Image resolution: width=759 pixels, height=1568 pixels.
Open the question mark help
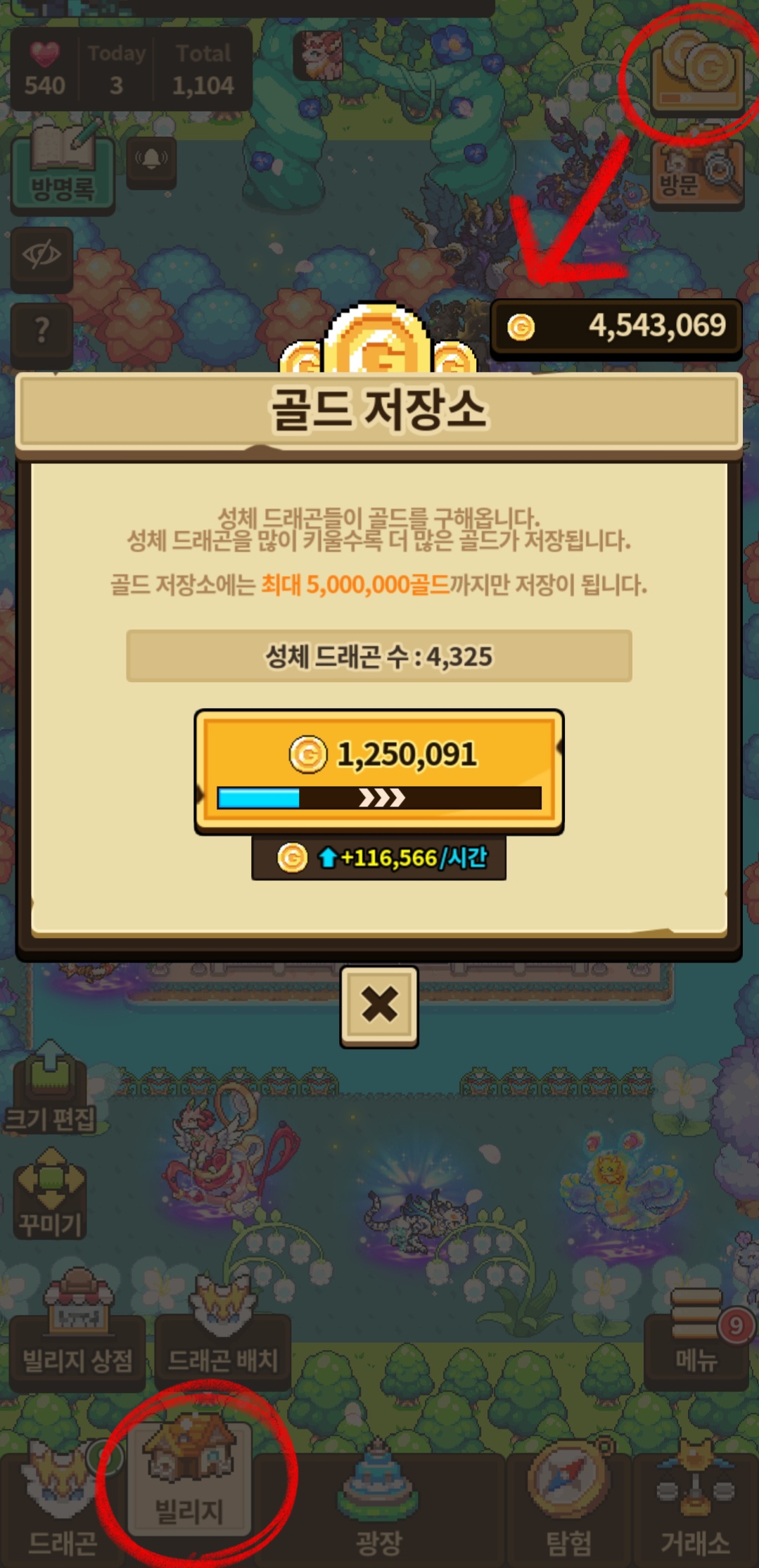pyautogui.click(x=42, y=332)
